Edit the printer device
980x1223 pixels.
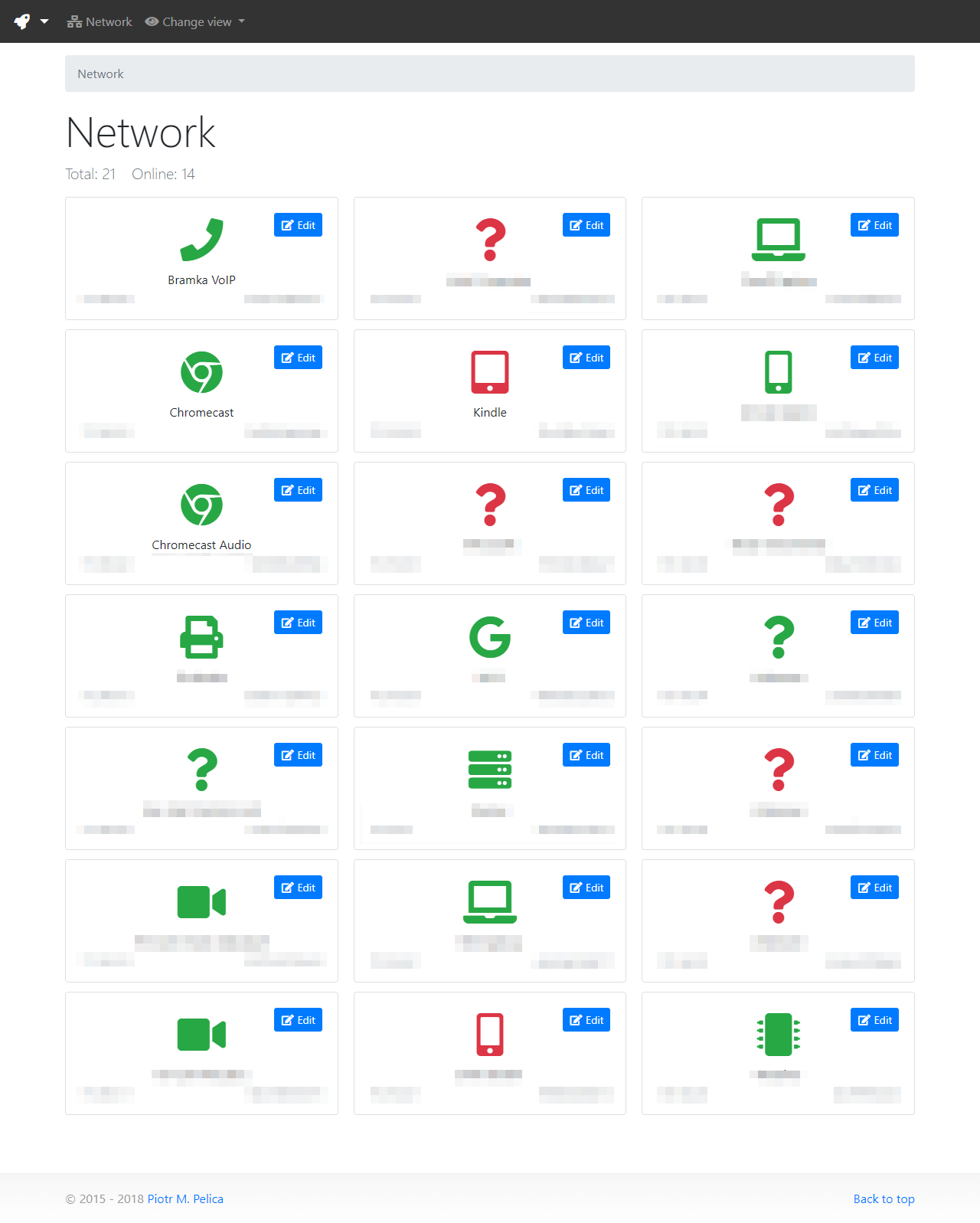point(298,623)
